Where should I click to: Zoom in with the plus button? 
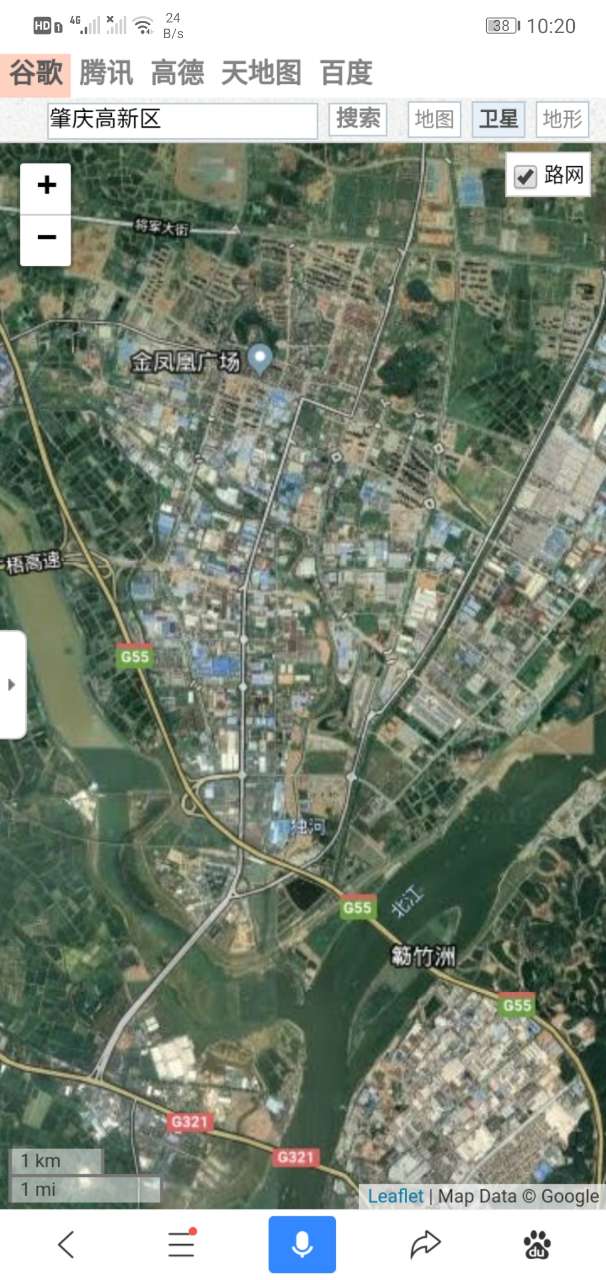[46, 187]
